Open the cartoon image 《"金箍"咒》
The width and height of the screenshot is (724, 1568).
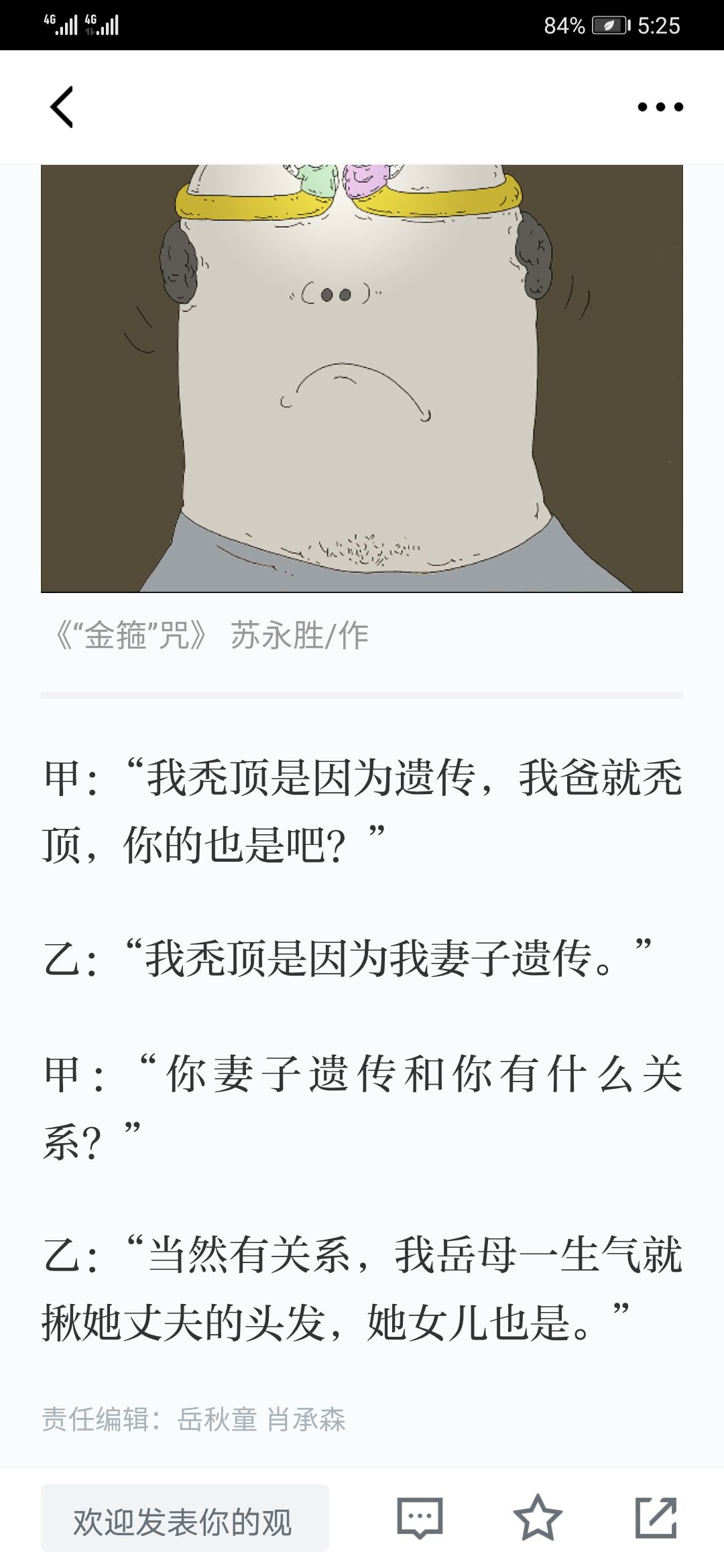[x=362, y=379]
